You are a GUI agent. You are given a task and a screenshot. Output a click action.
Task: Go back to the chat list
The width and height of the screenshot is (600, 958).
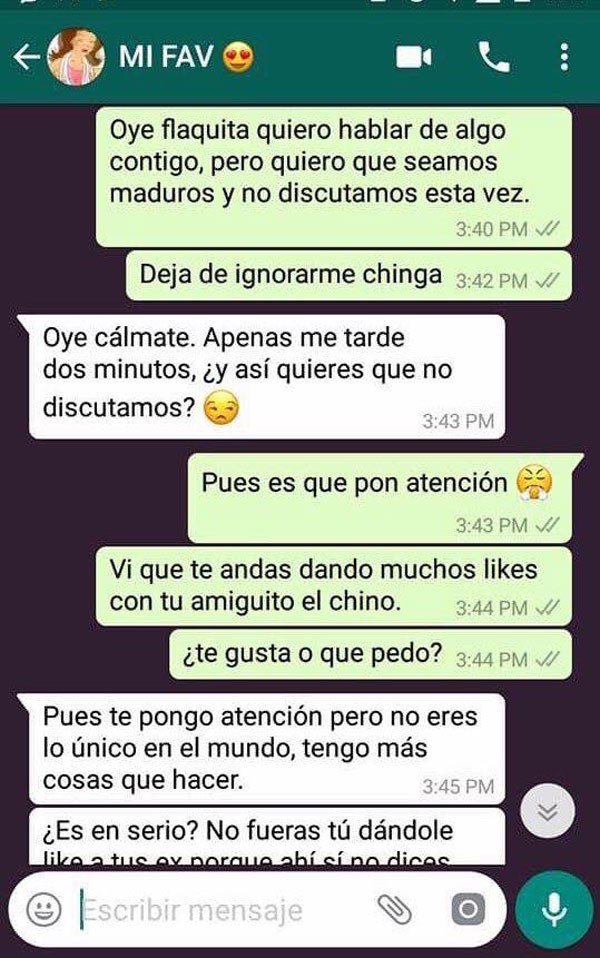(25, 58)
